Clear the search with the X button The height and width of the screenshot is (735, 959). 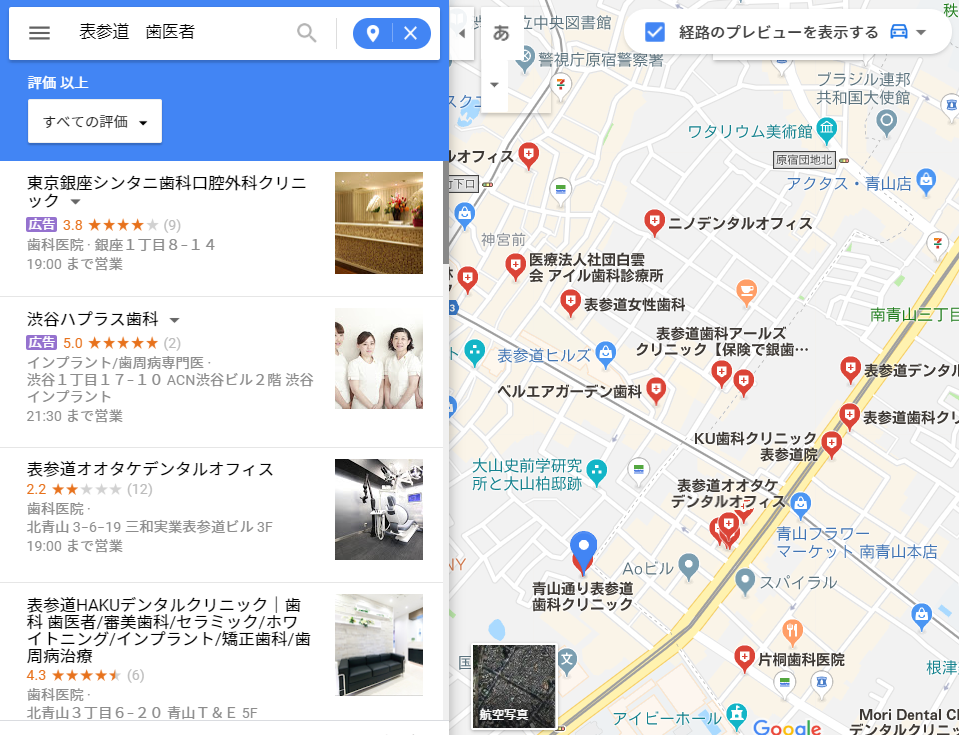pyautogui.click(x=410, y=33)
